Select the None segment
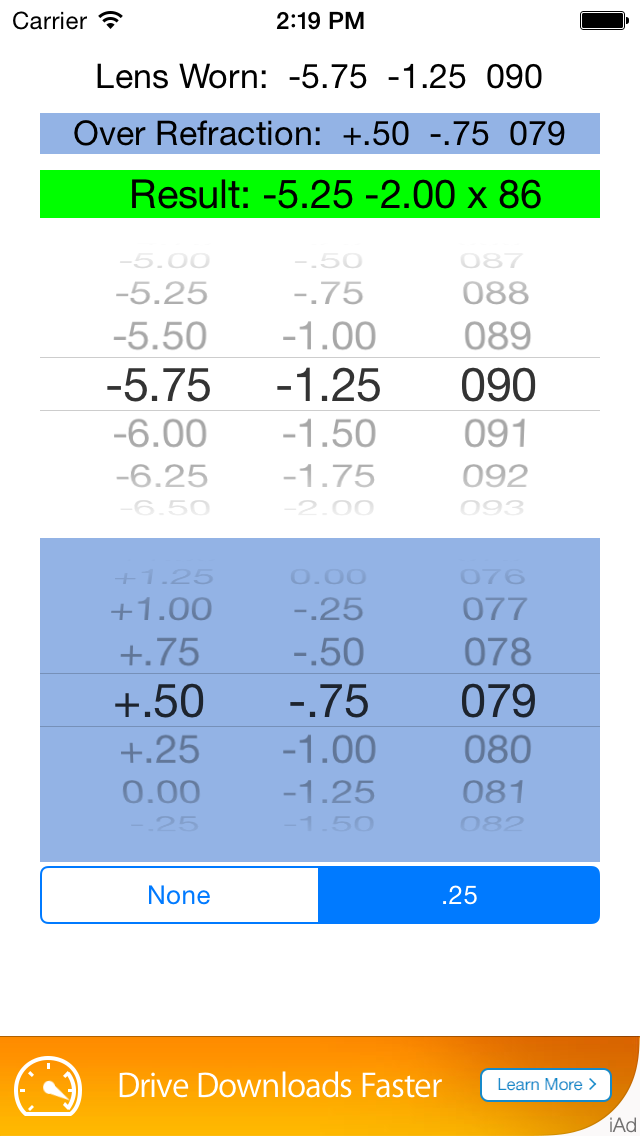640x1136 pixels. coord(179,895)
